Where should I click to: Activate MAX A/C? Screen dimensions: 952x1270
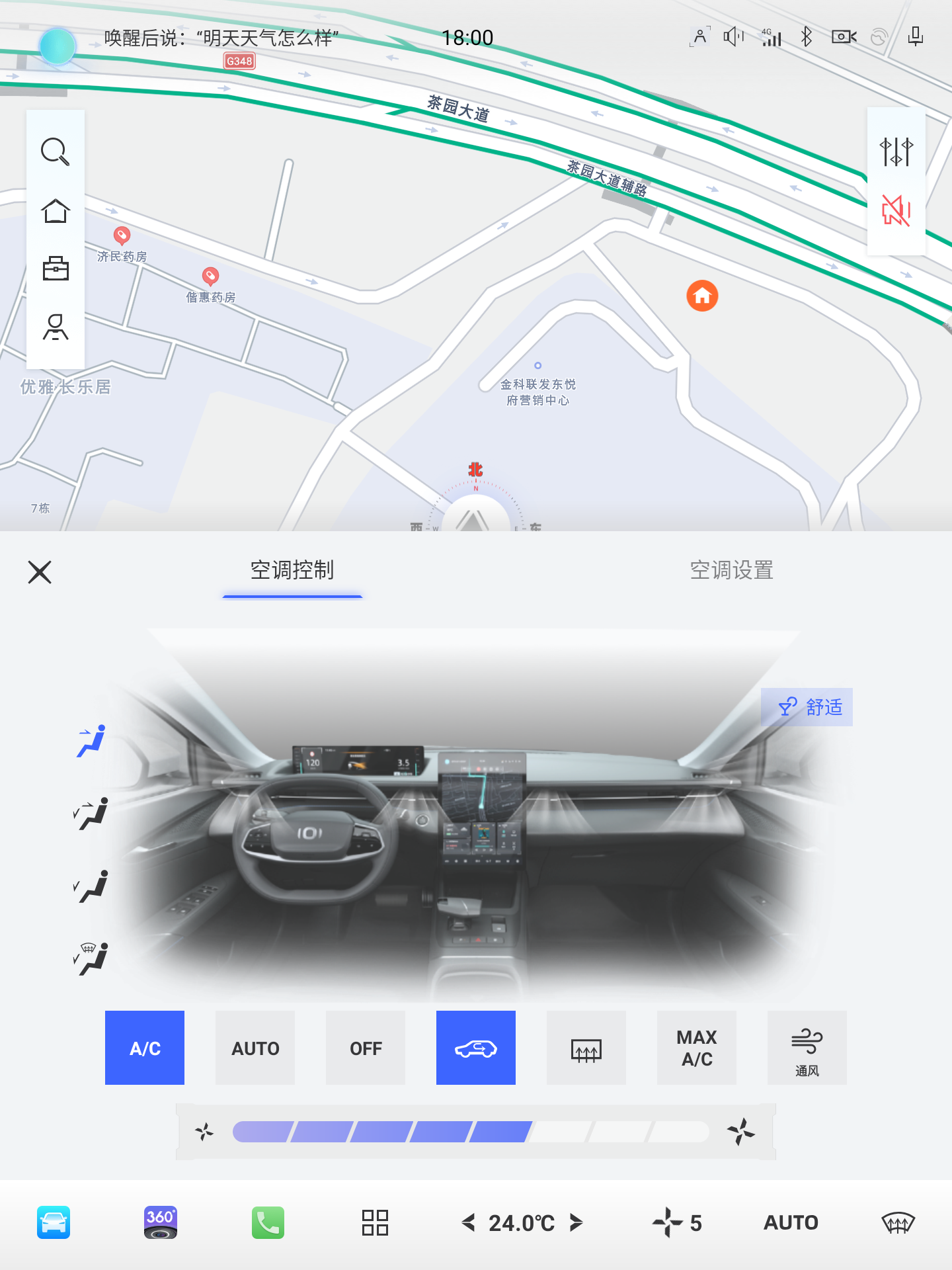coord(696,1048)
